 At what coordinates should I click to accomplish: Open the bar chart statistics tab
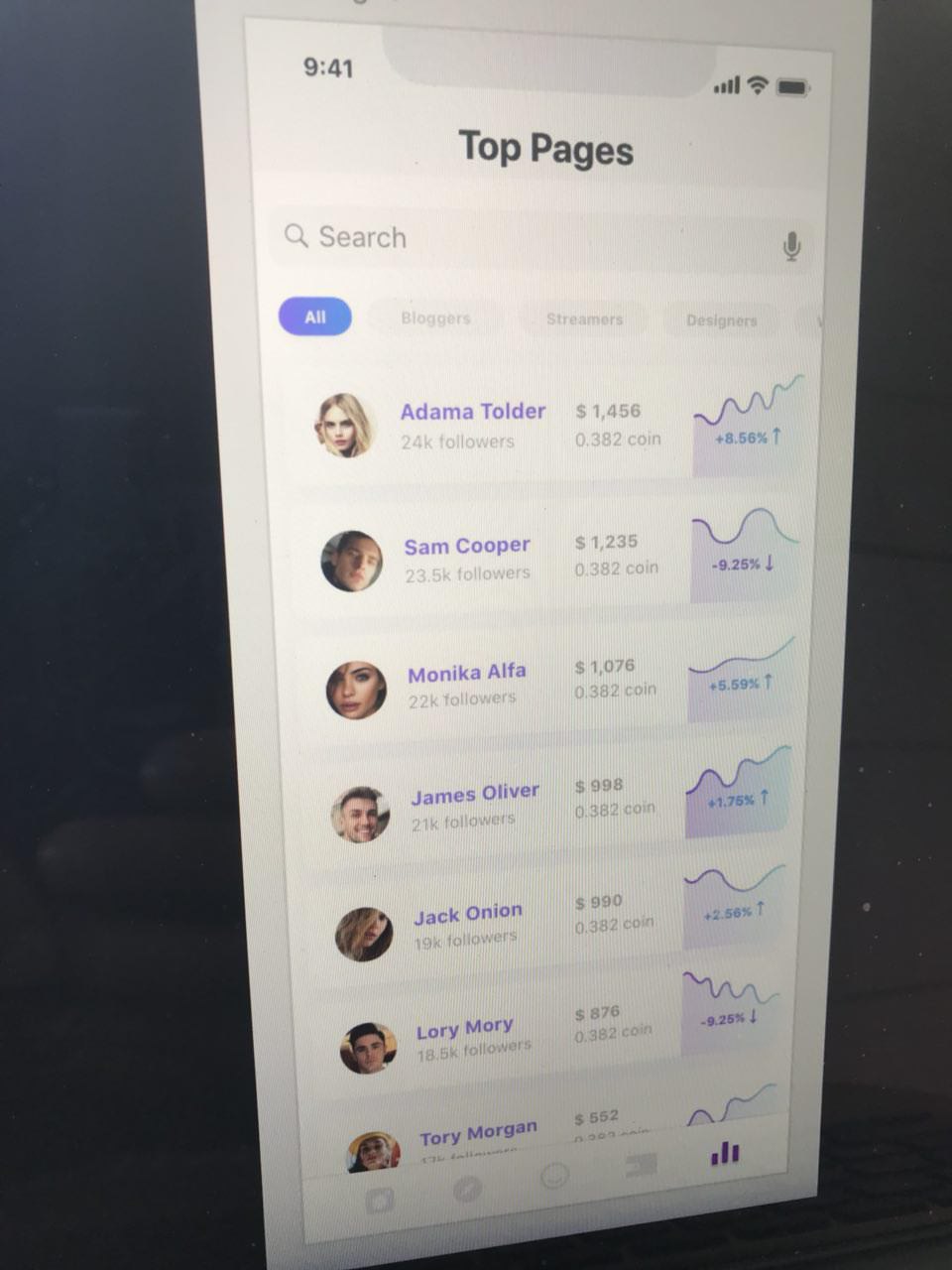point(725,1153)
